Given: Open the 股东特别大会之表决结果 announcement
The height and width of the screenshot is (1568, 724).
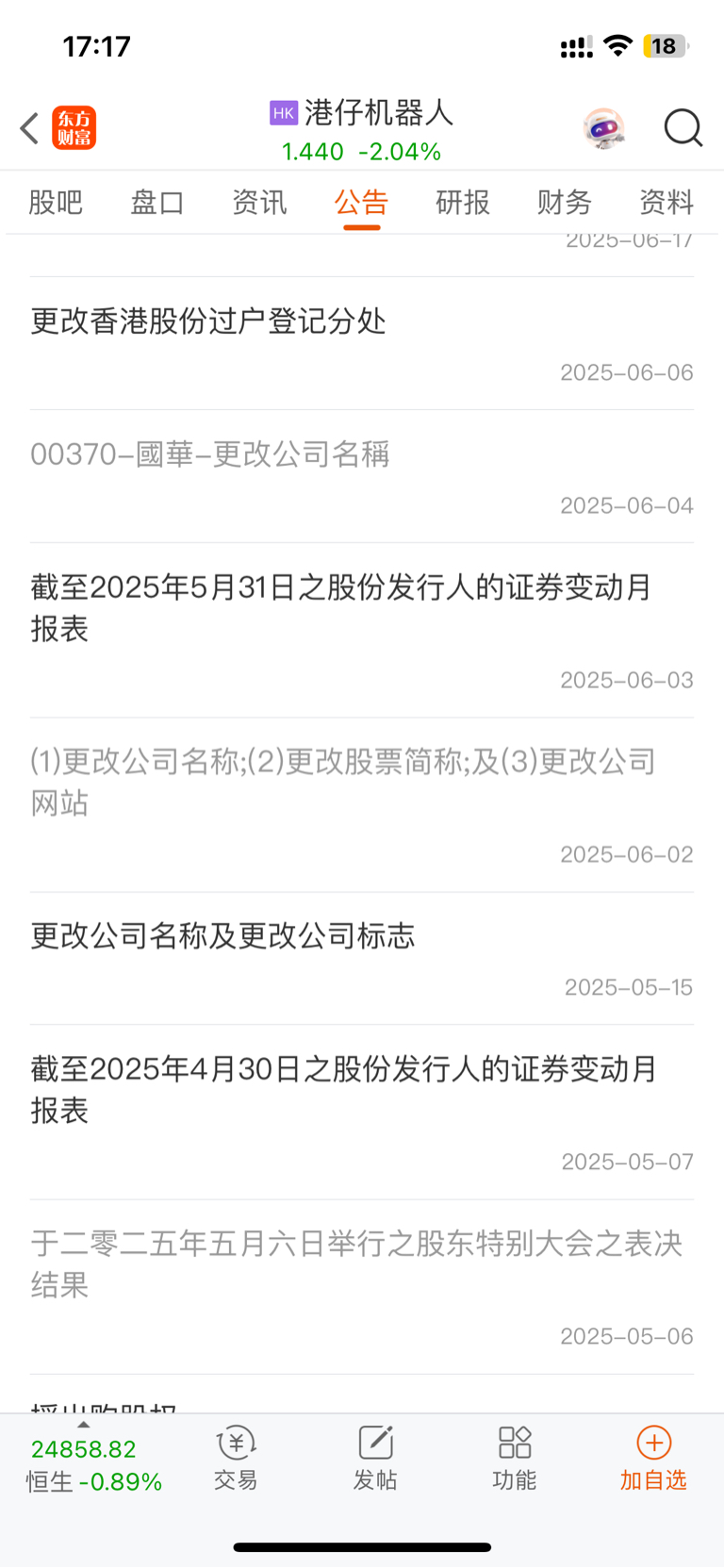Looking at the screenshot, I should coord(362,1287).
